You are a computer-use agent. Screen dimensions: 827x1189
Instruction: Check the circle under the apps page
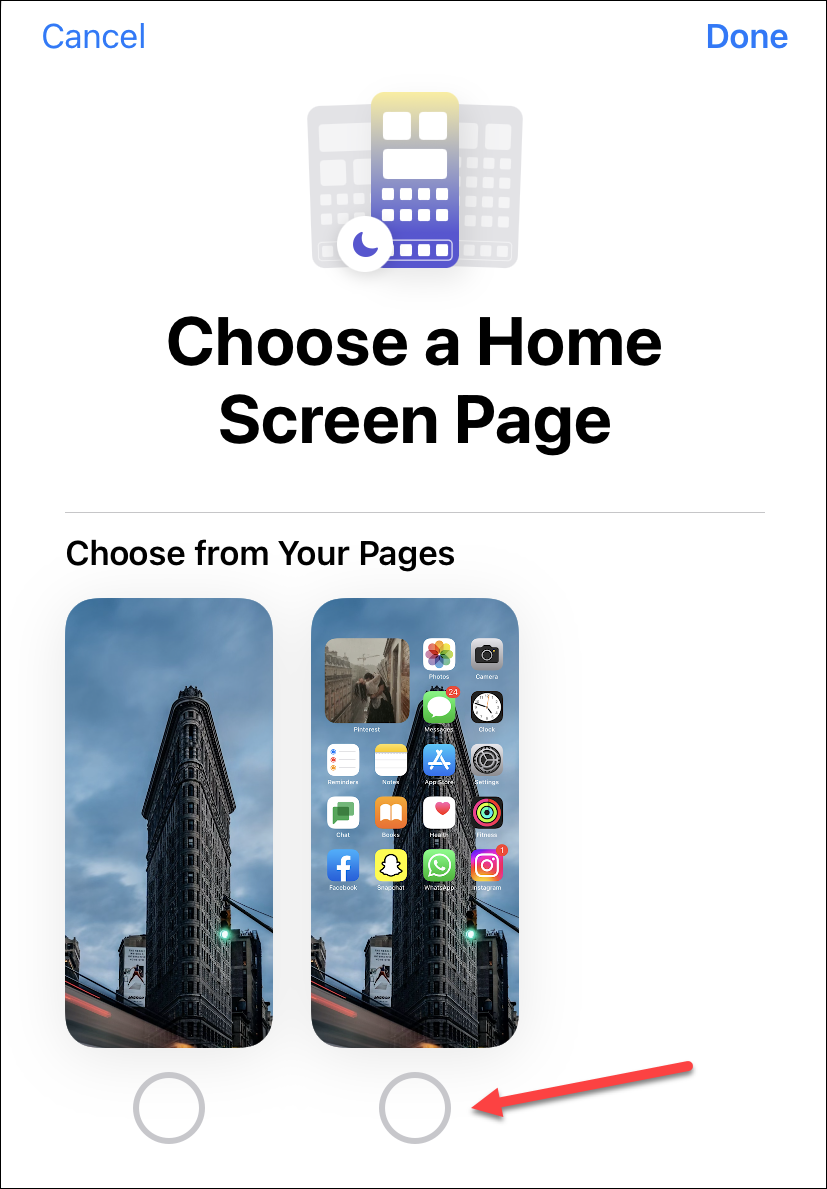coord(415,1107)
